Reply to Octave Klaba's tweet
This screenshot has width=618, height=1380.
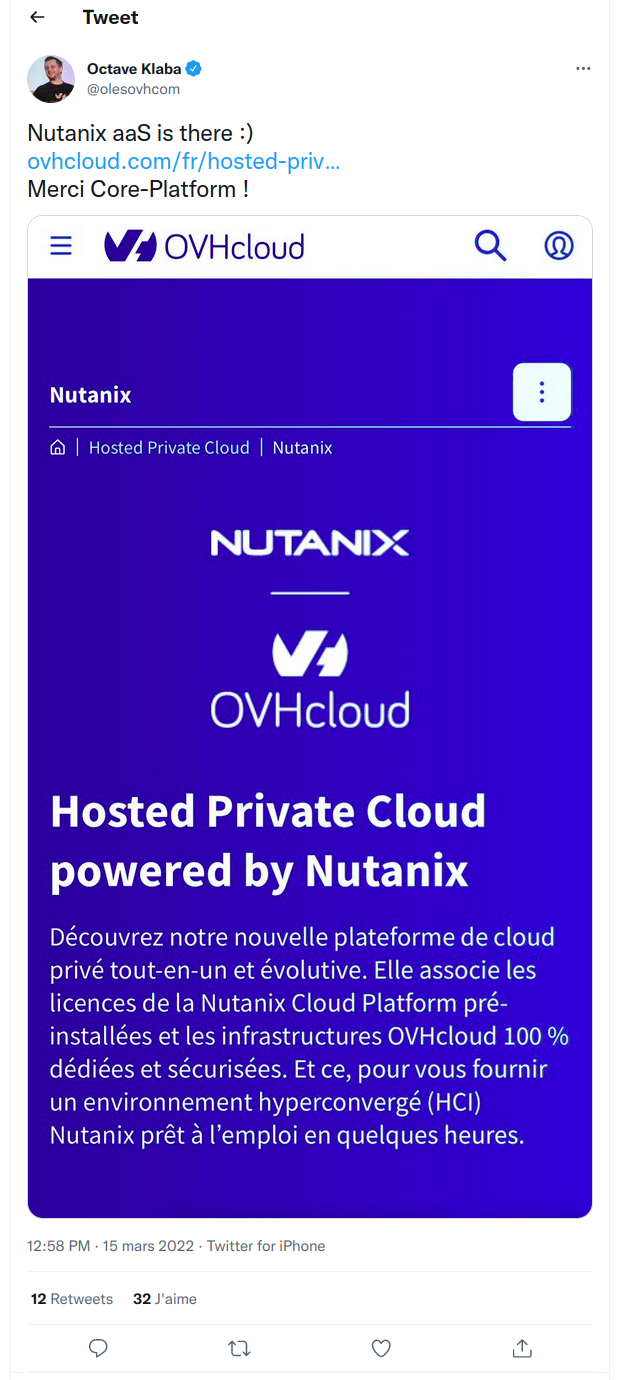click(x=98, y=1349)
